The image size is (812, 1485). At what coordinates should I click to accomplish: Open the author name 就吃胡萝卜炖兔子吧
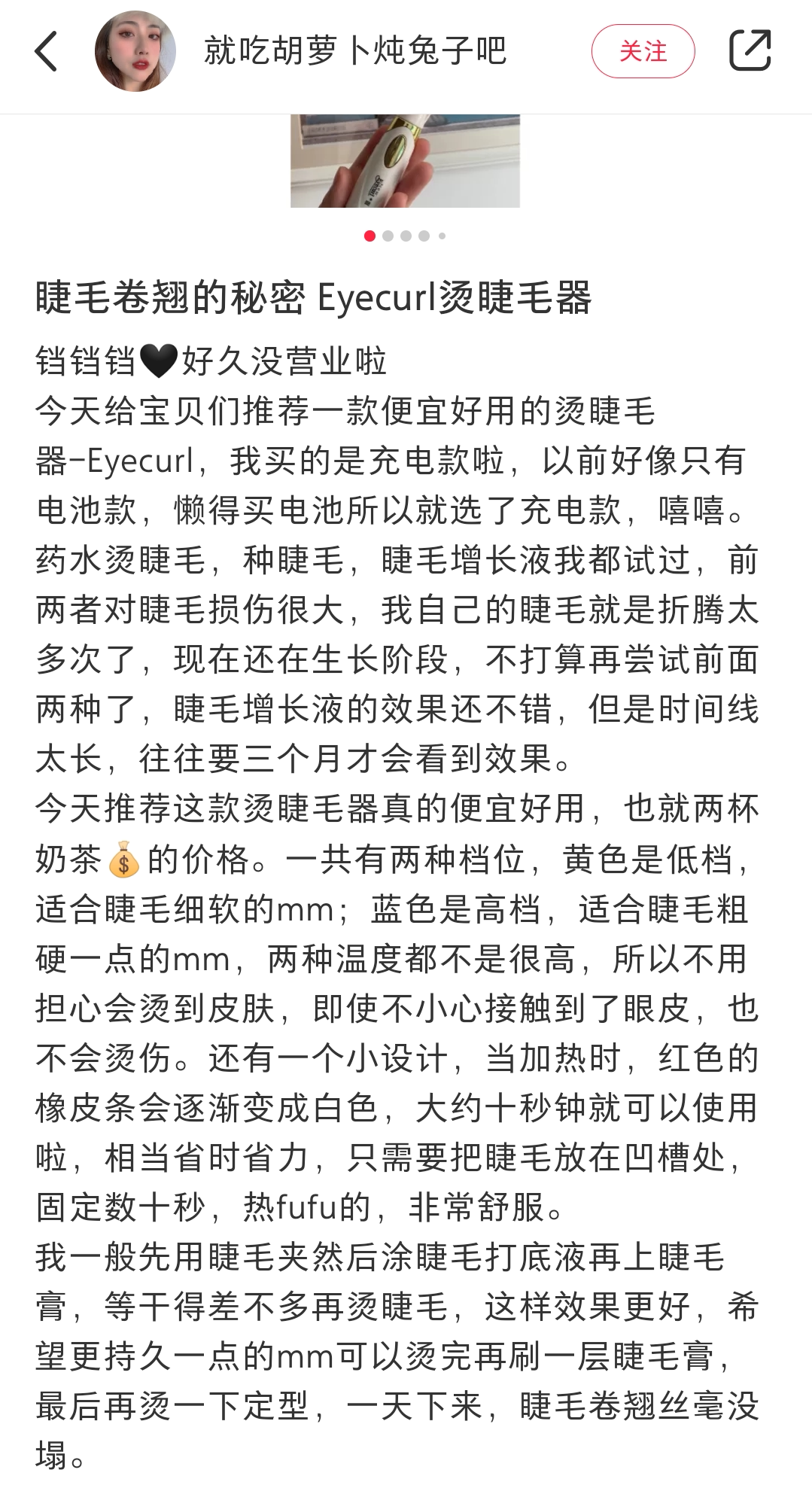355,51
